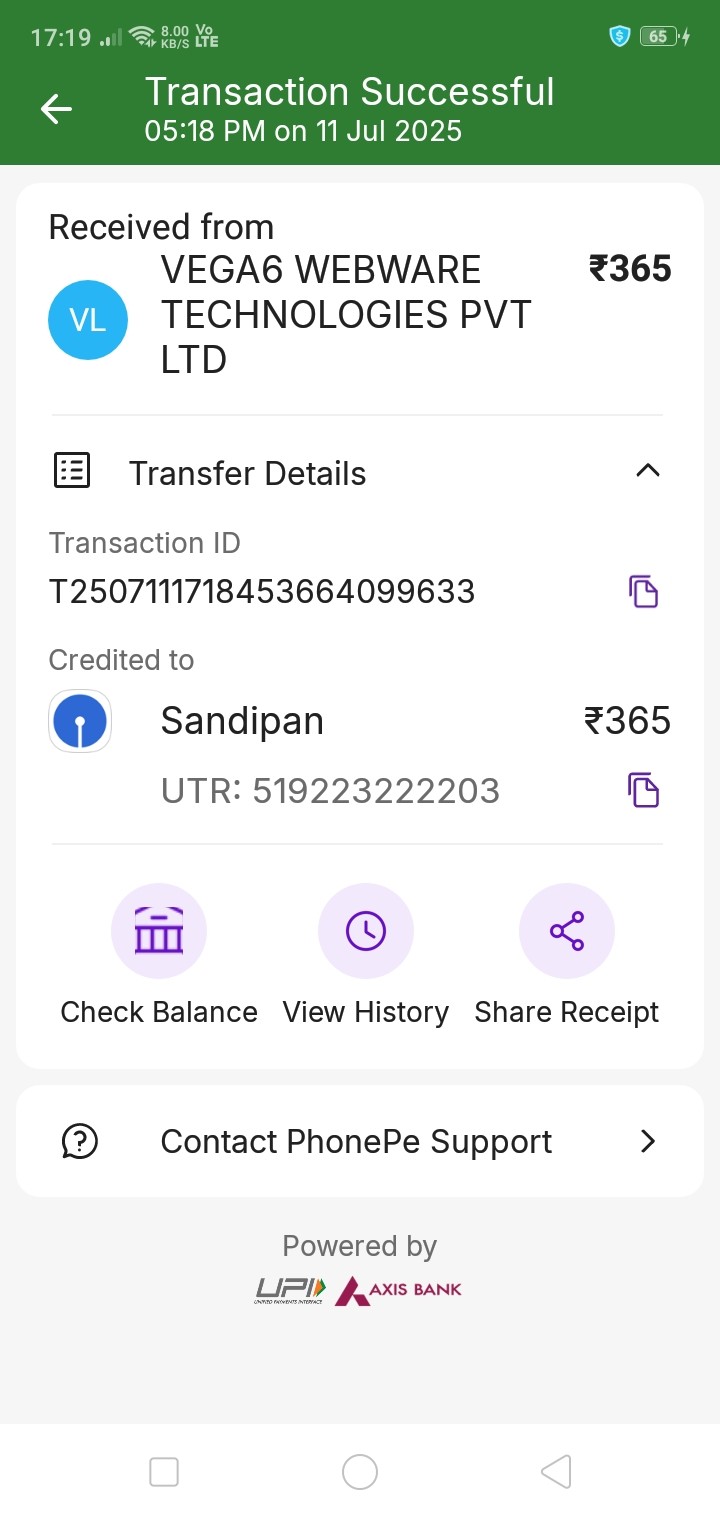The image size is (720, 1520).
Task: Go back using the top arrow
Action: point(57,109)
